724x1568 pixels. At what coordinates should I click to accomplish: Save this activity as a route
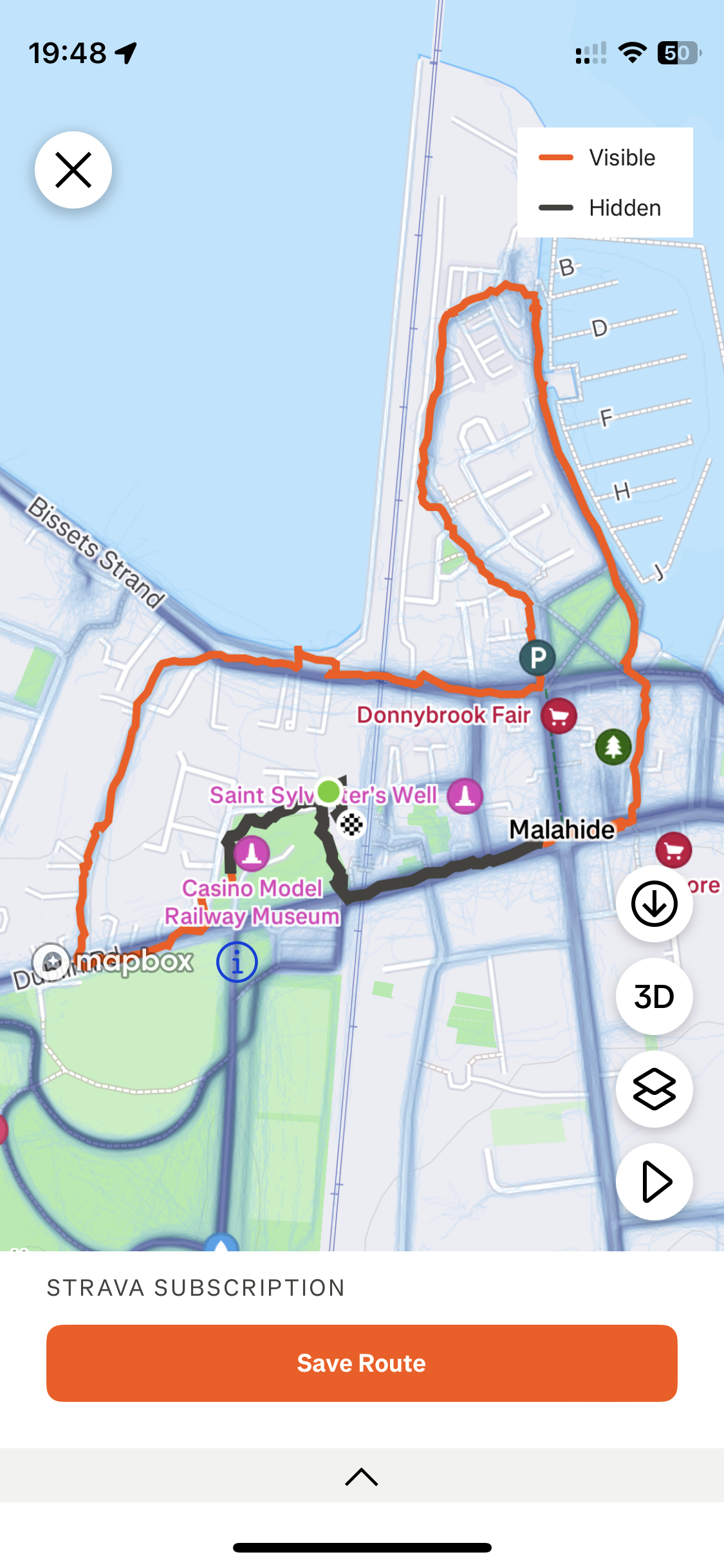click(362, 1363)
